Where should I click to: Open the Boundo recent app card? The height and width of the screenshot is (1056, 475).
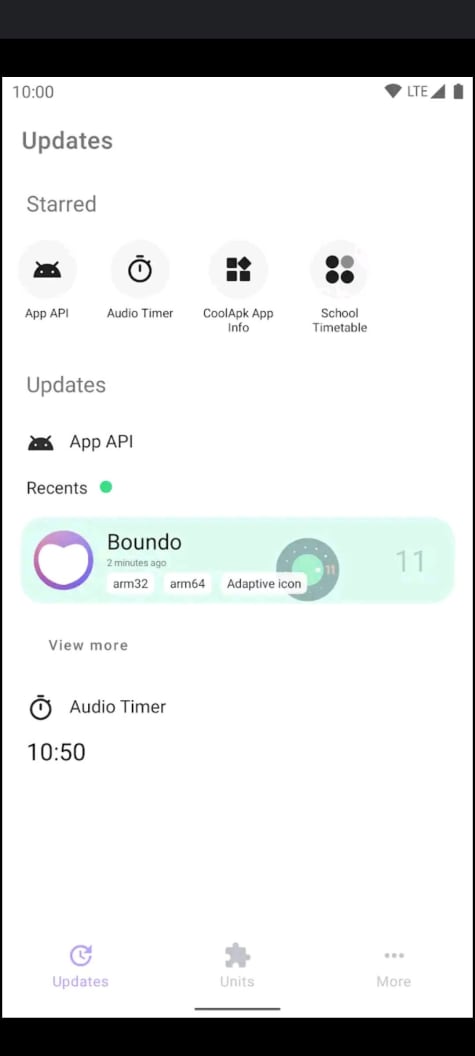238,560
